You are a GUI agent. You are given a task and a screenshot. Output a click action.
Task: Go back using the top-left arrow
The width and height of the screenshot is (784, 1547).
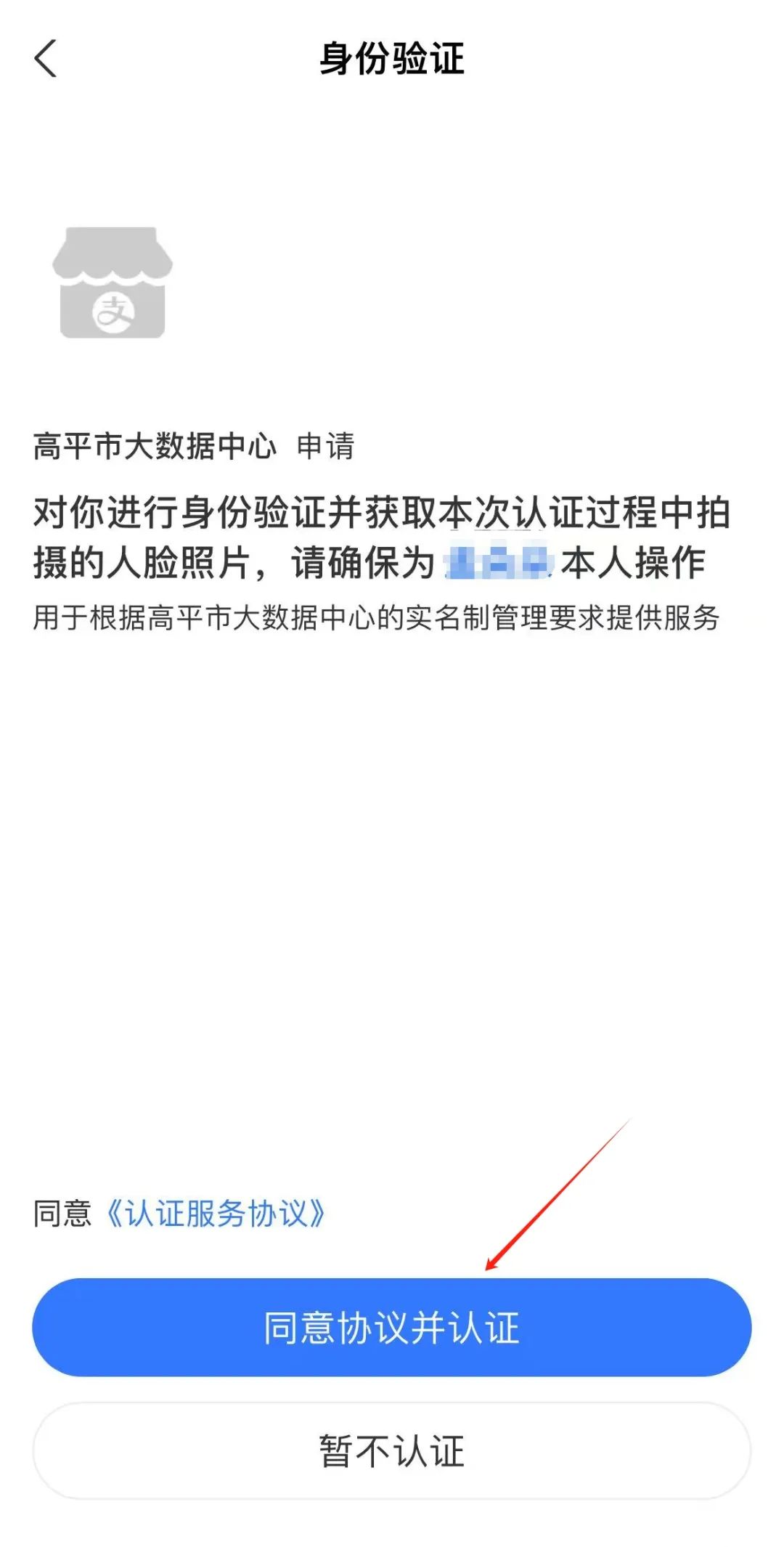click(45, 59)
